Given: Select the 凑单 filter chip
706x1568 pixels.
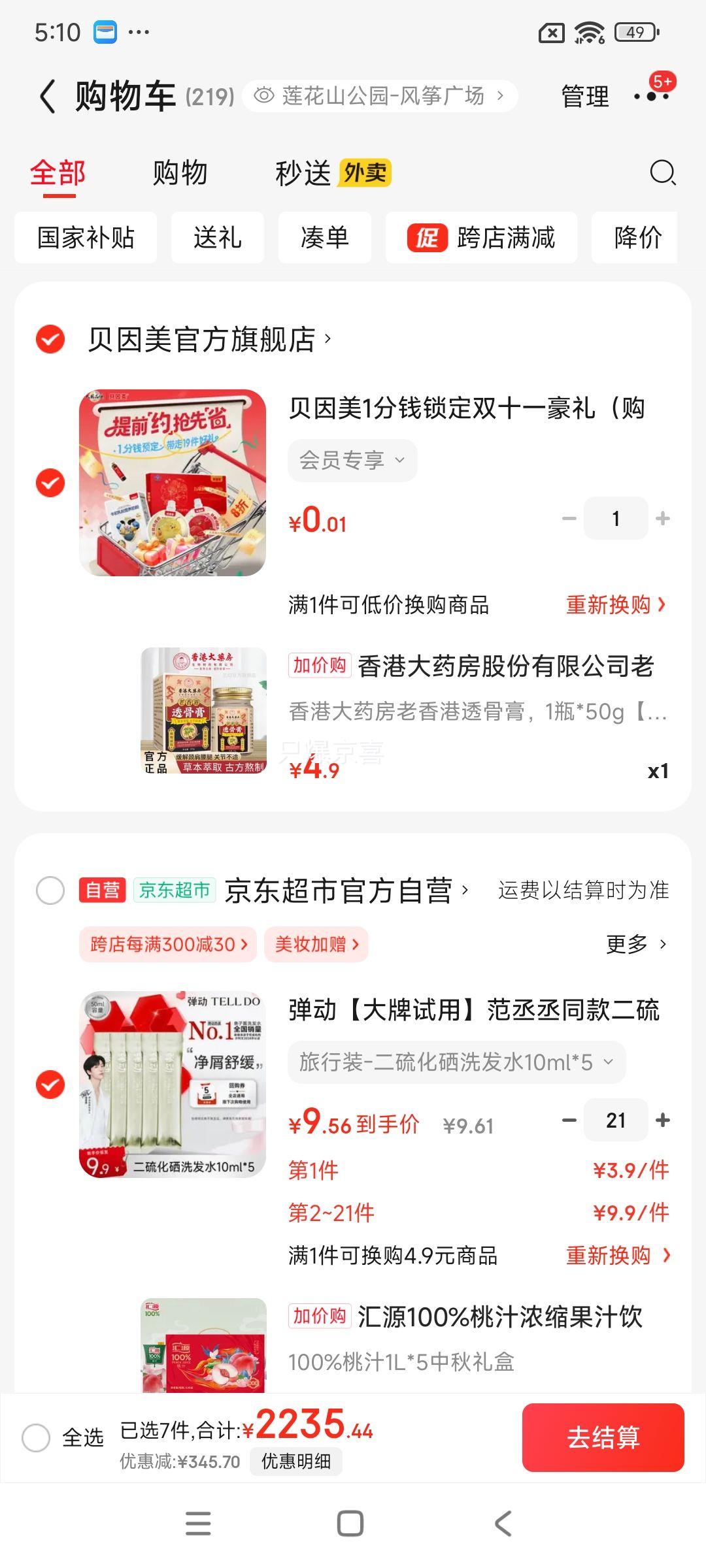Looking at the screenshot, I should coord(324,238).
